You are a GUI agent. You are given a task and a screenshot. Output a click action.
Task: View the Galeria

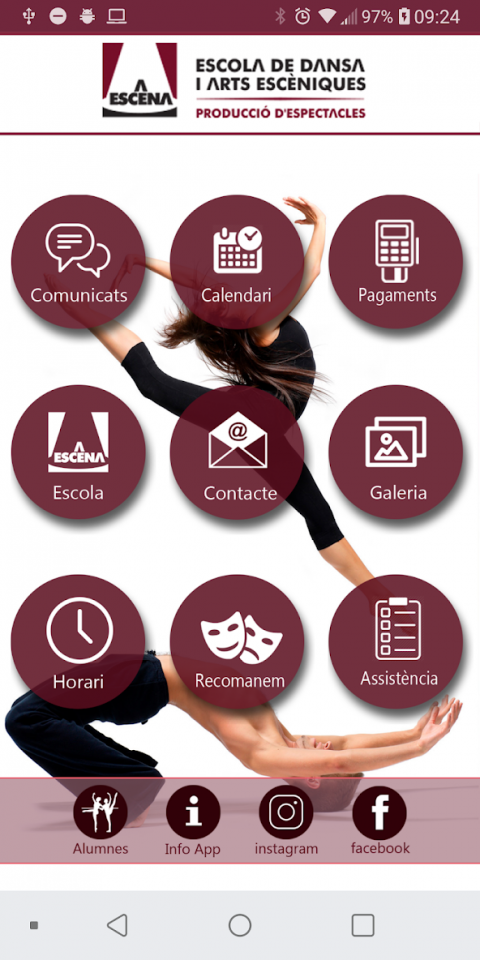tap(396, 452)
